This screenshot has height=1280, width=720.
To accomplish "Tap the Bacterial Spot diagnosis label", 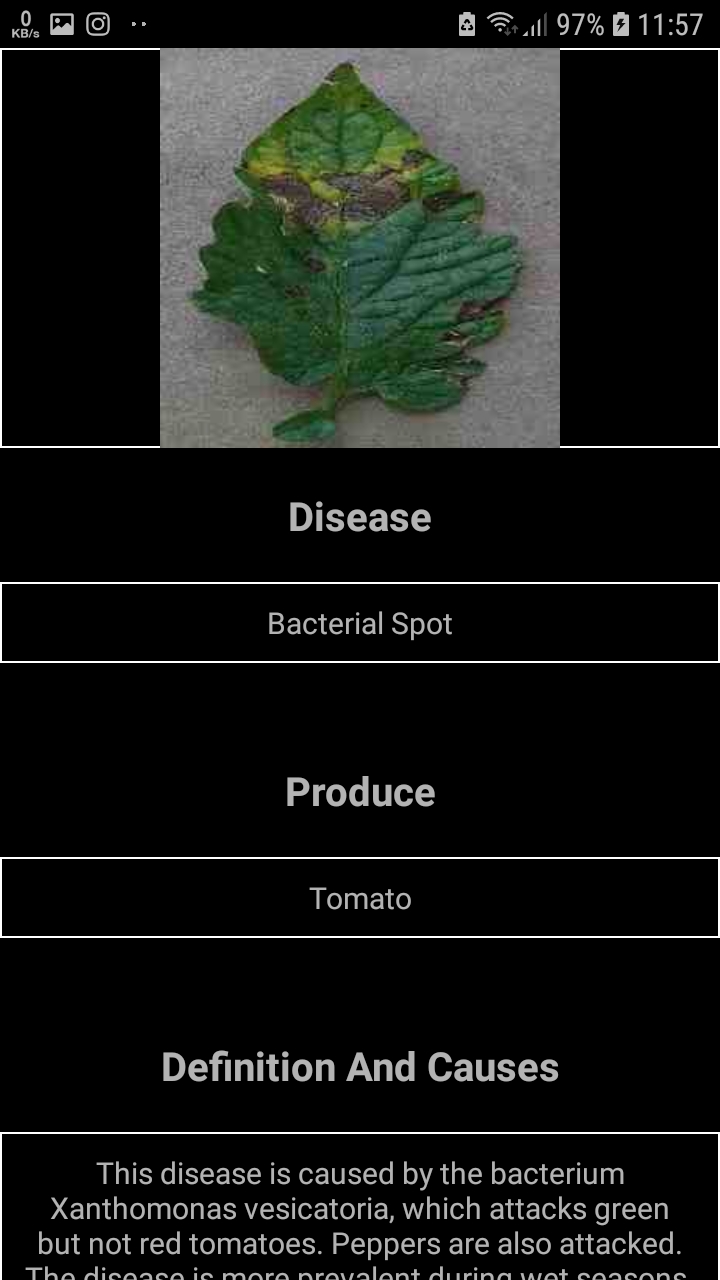I will click(359, 622).
